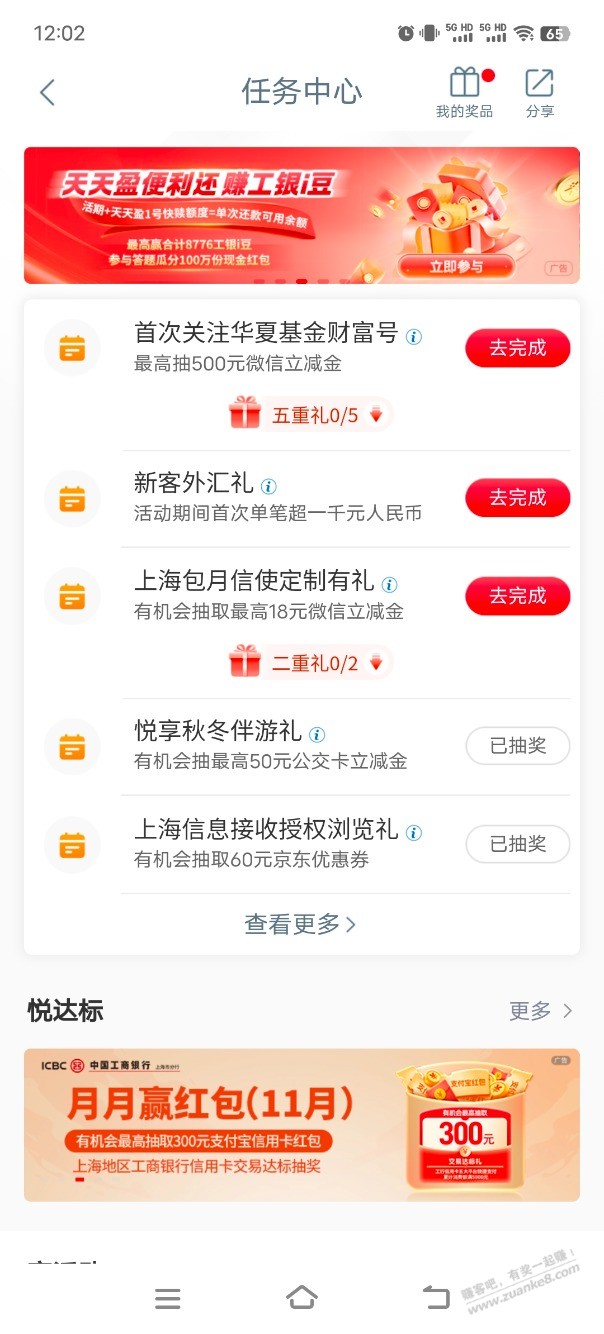Tap 去完成 for 新客外汇礼
The height and width of the screenshot is (1334, 604).
517,497
